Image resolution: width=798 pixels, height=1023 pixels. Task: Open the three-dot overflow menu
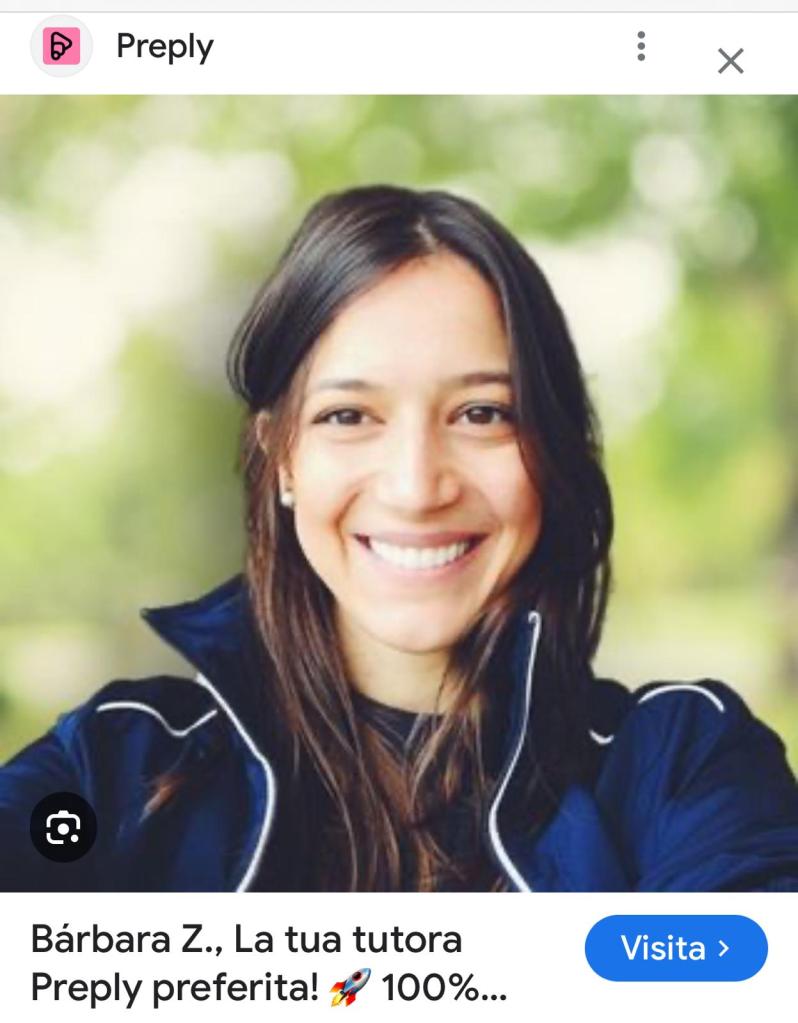click(641, 47)
